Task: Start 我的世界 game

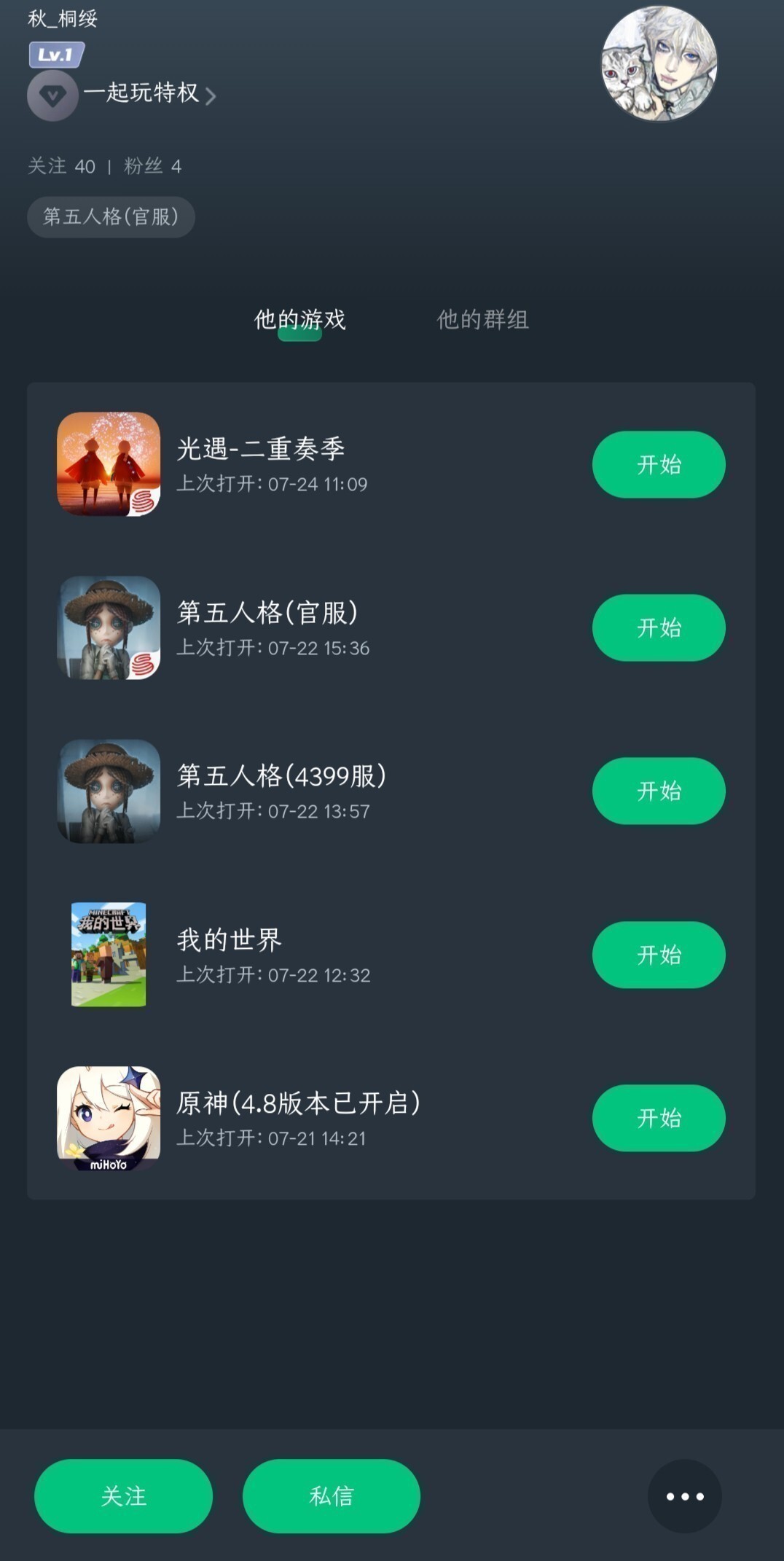Action: pyautogui.click(x=659, y=955)
